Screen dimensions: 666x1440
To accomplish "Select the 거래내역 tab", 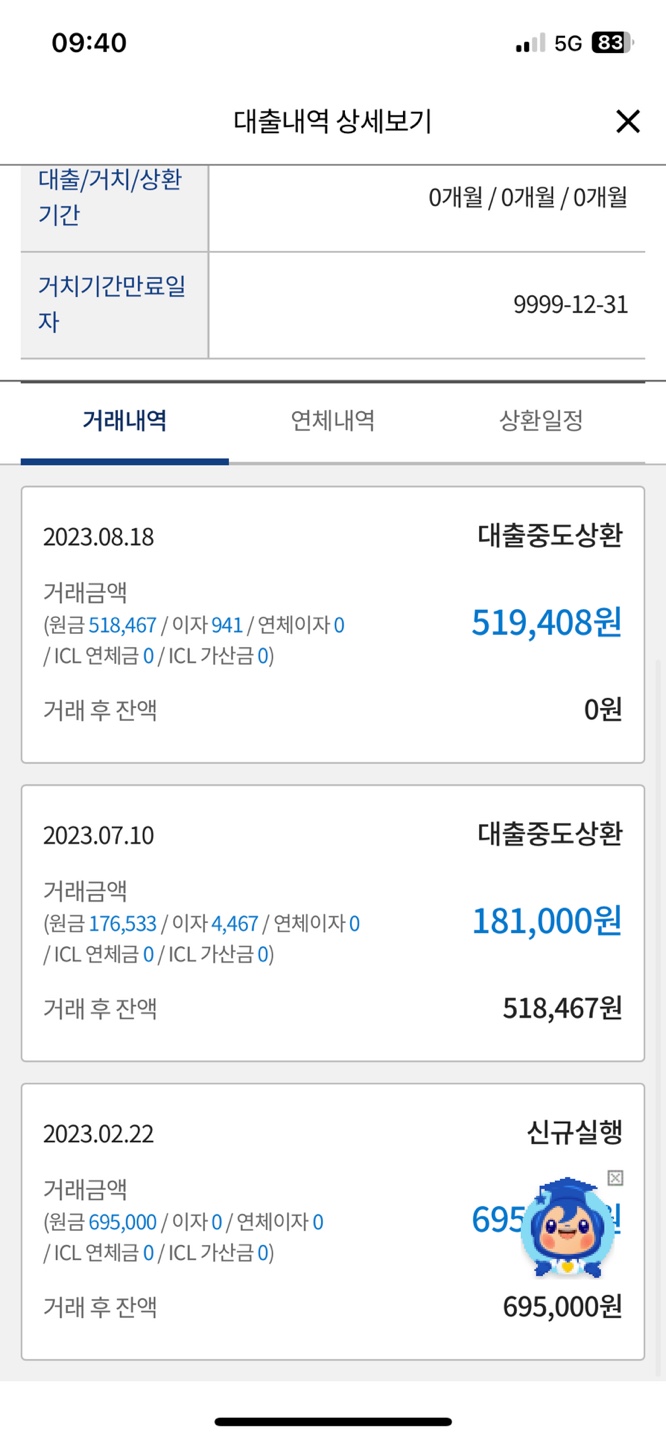I will point(125,421).
